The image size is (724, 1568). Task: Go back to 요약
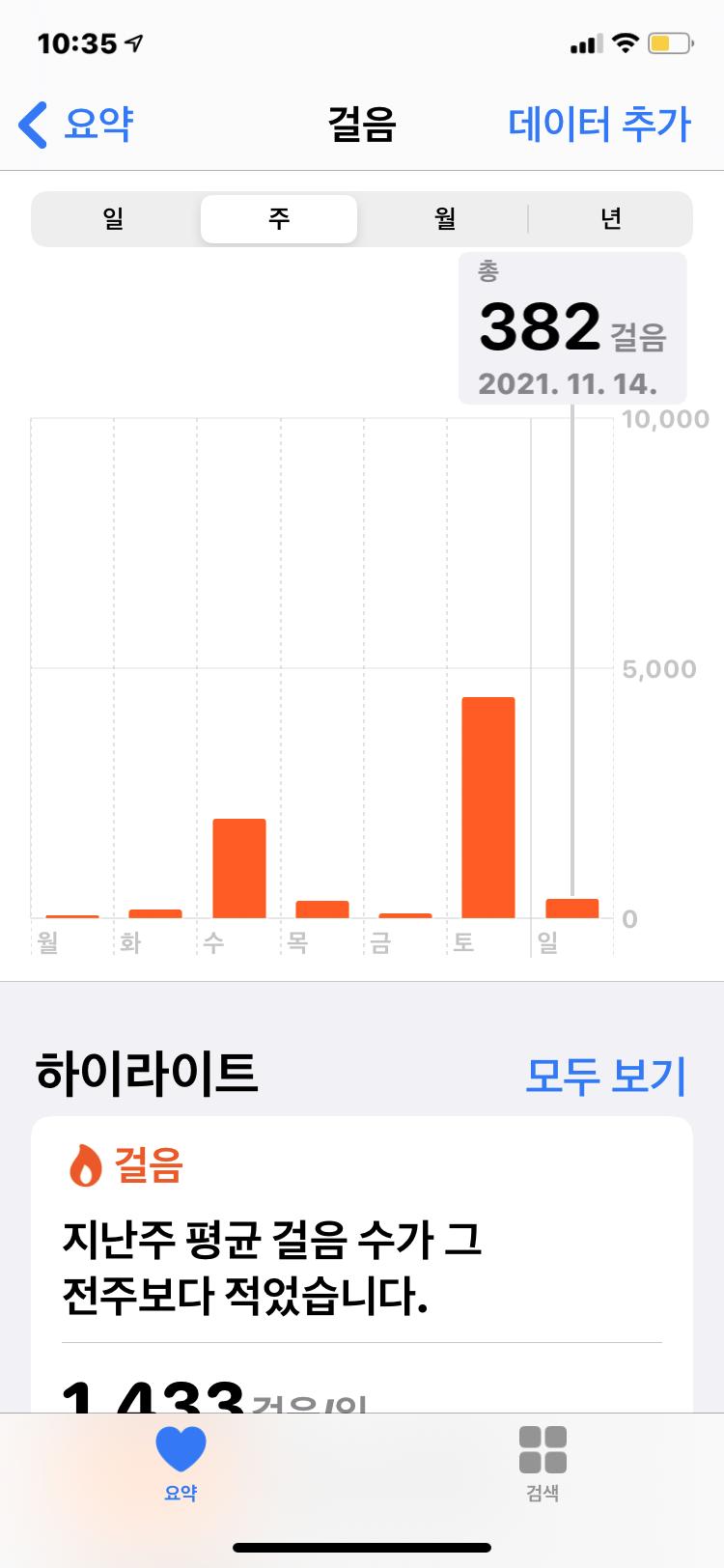point(77,126)
